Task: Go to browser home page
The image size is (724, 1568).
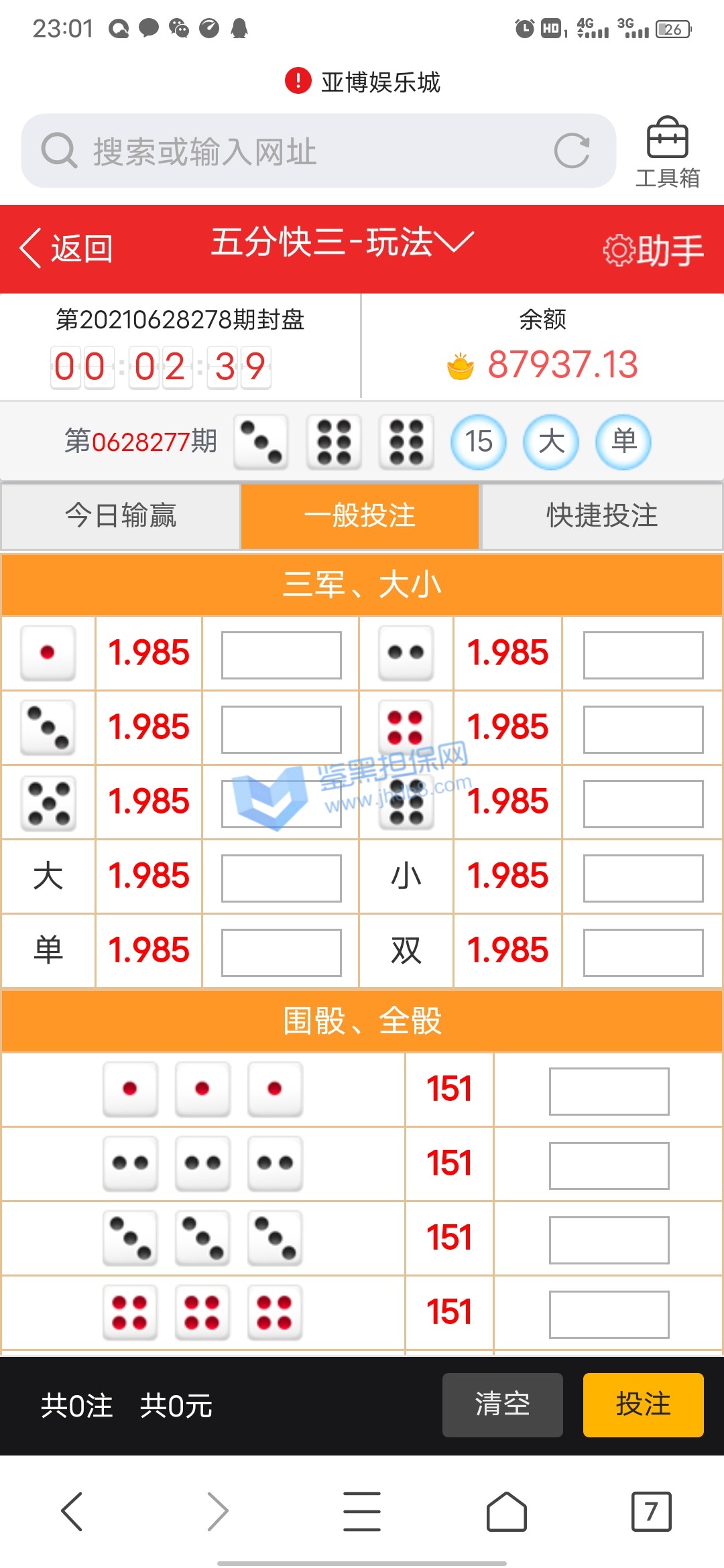Action: 507,1511
